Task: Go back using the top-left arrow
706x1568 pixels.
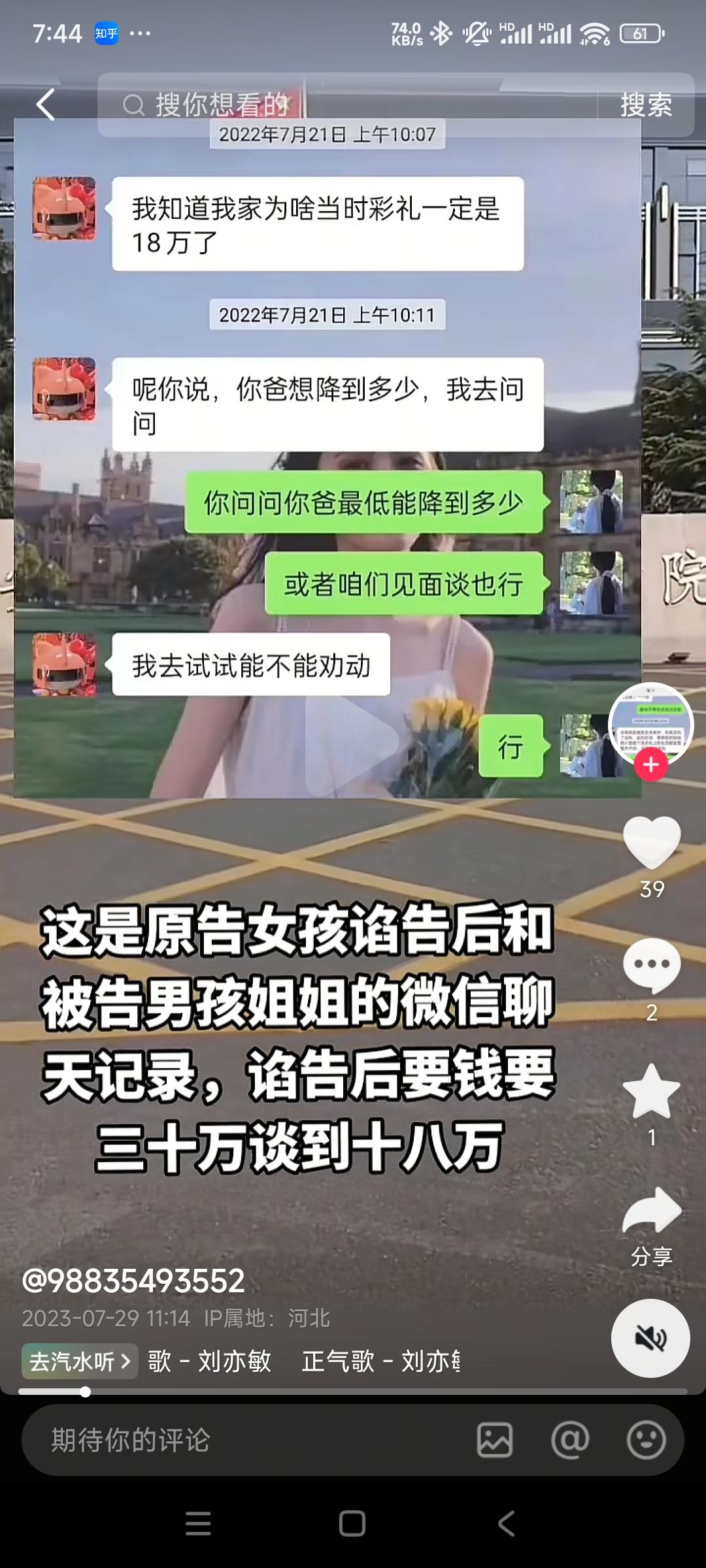Action: tap(45, 105)
